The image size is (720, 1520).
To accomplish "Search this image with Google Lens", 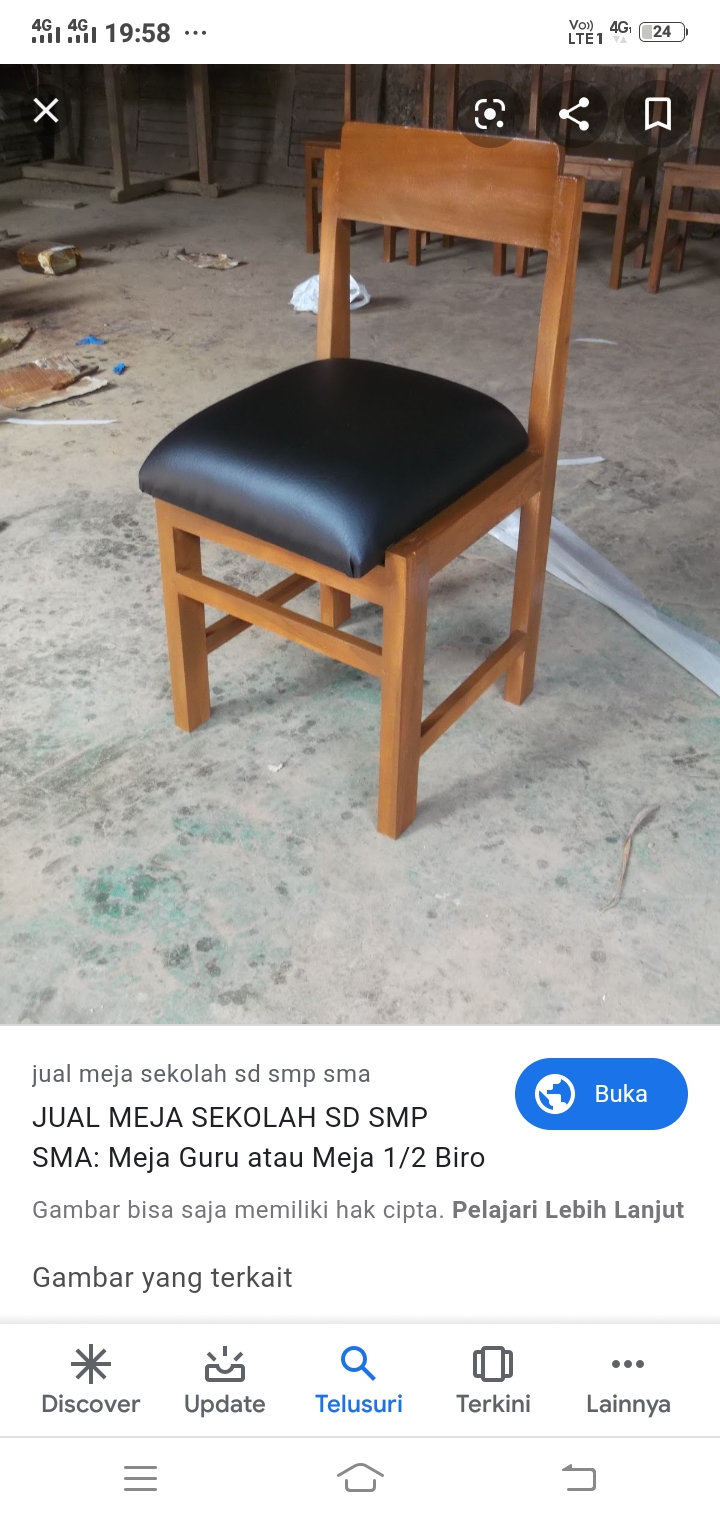I will click(489, 115).
